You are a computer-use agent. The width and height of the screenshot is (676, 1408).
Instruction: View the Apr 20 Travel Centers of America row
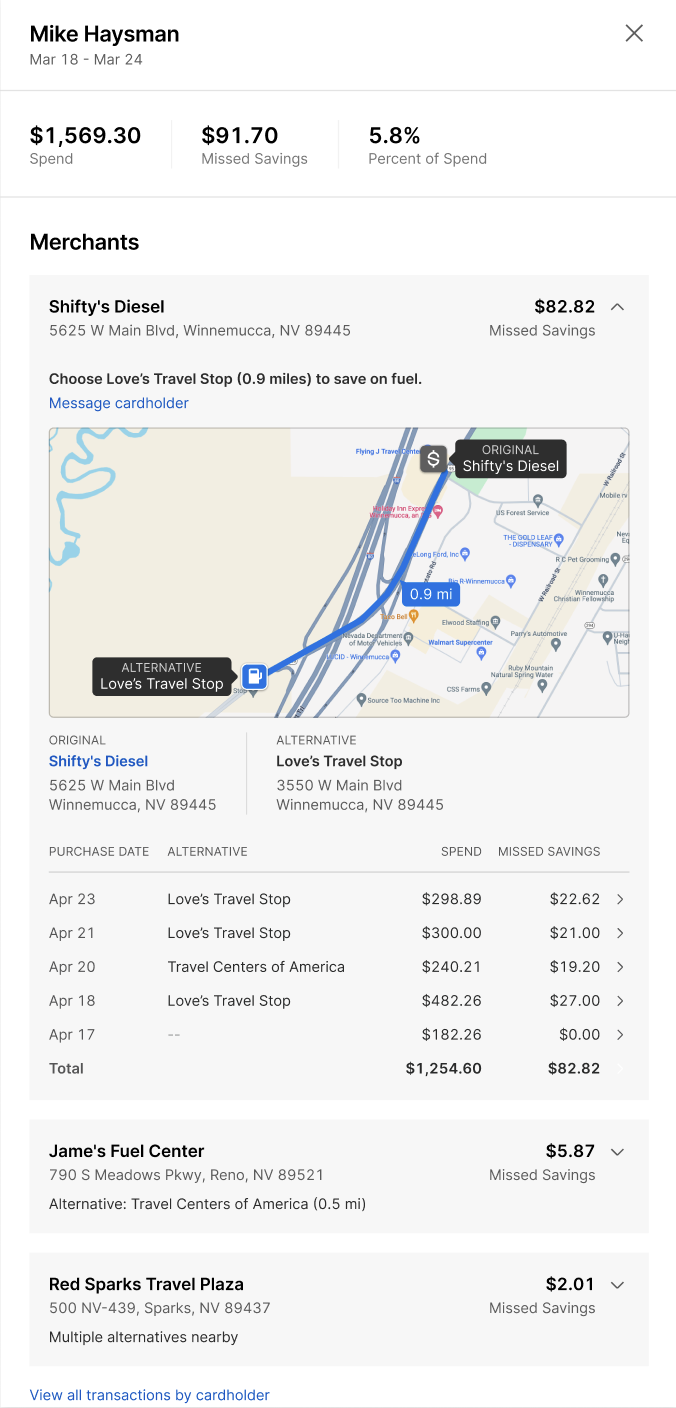click(339, 967)
